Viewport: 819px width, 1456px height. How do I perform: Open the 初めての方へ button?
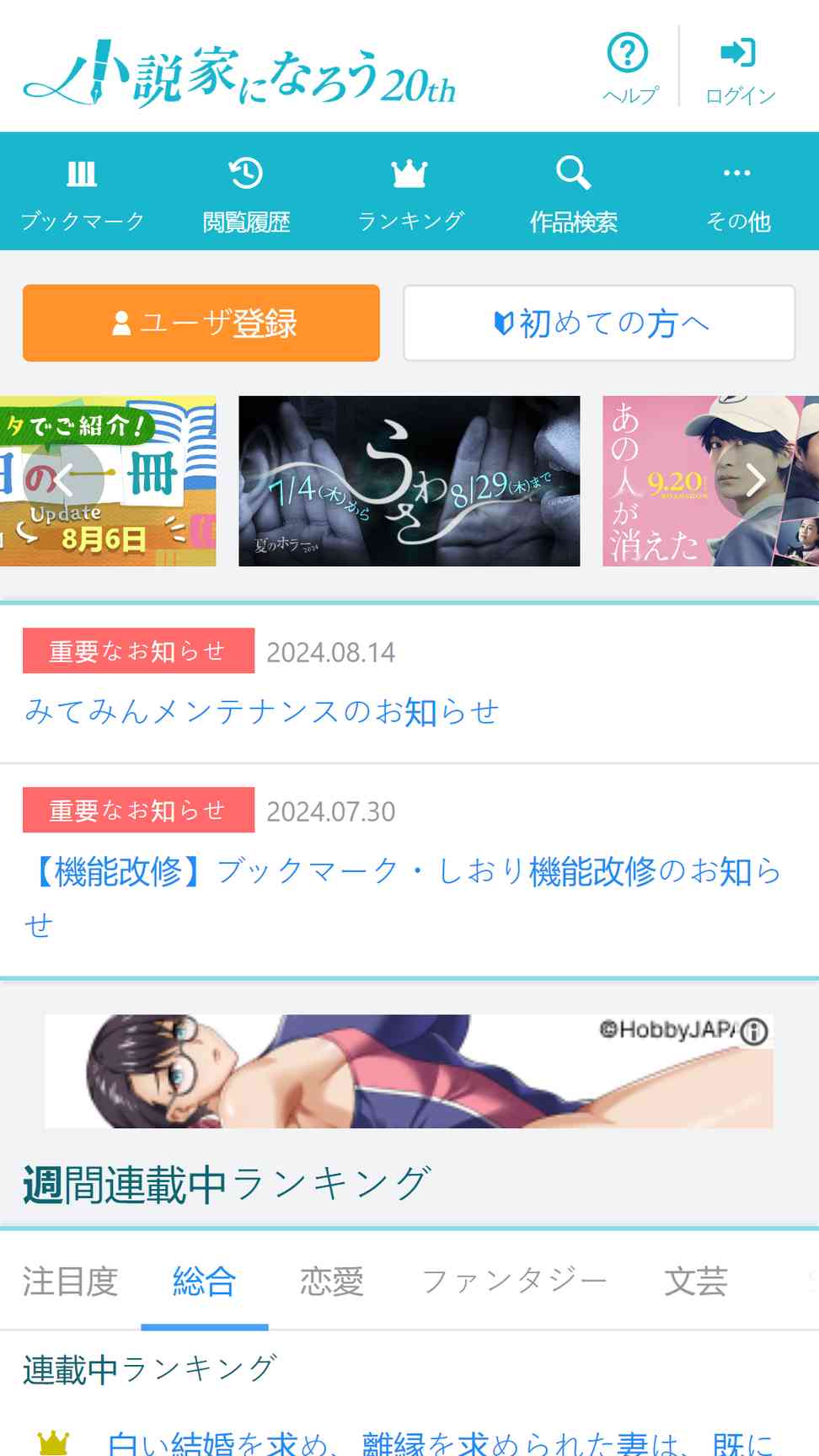(x=599, y=323)
